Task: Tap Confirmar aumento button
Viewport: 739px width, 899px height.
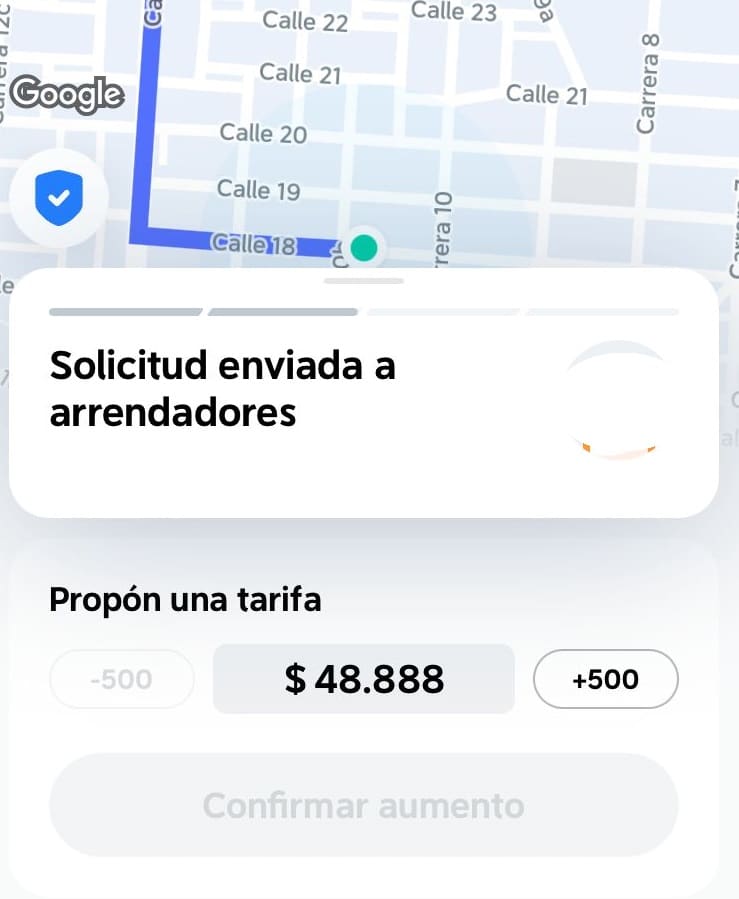Action: coord(364,805)
